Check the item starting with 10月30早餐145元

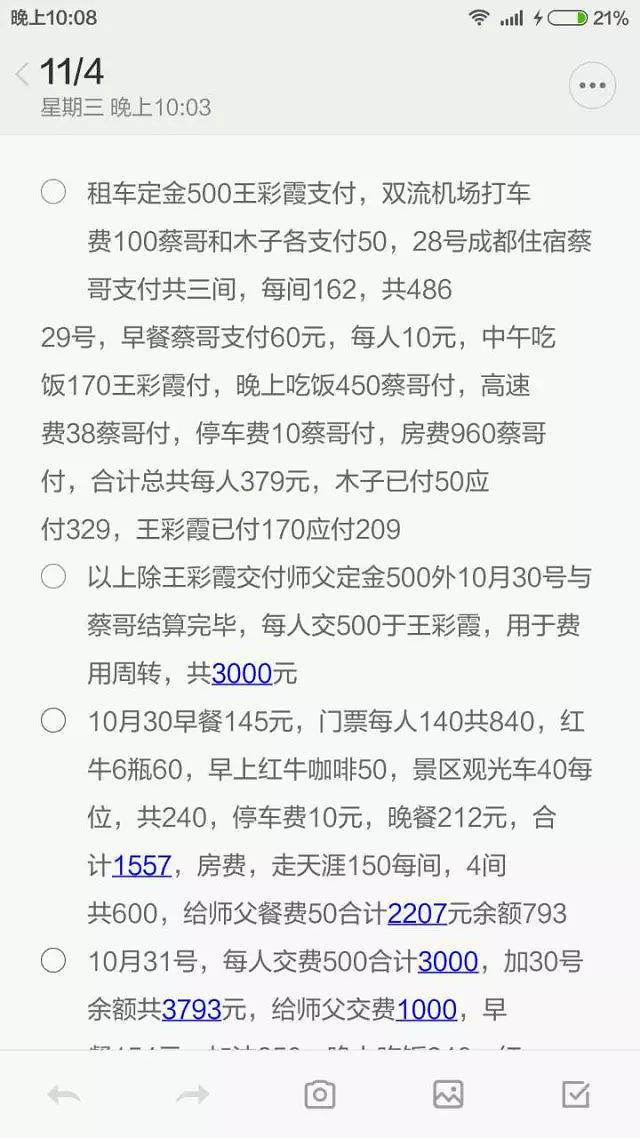(x=54, y=721)
